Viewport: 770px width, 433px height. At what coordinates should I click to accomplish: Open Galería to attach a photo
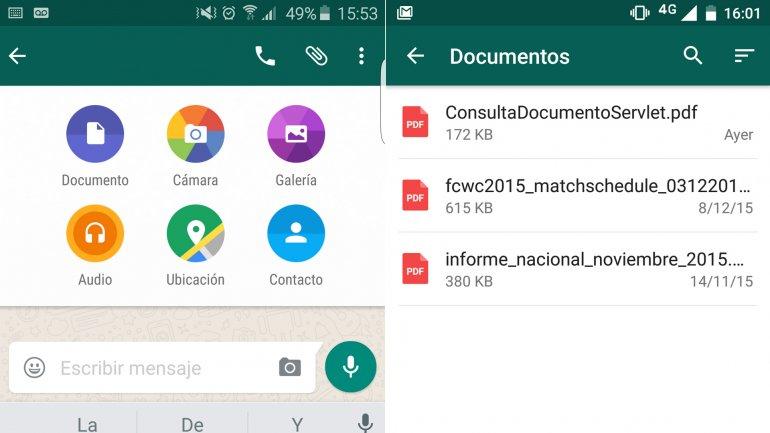pyautogui.click(x=296, y=135)
